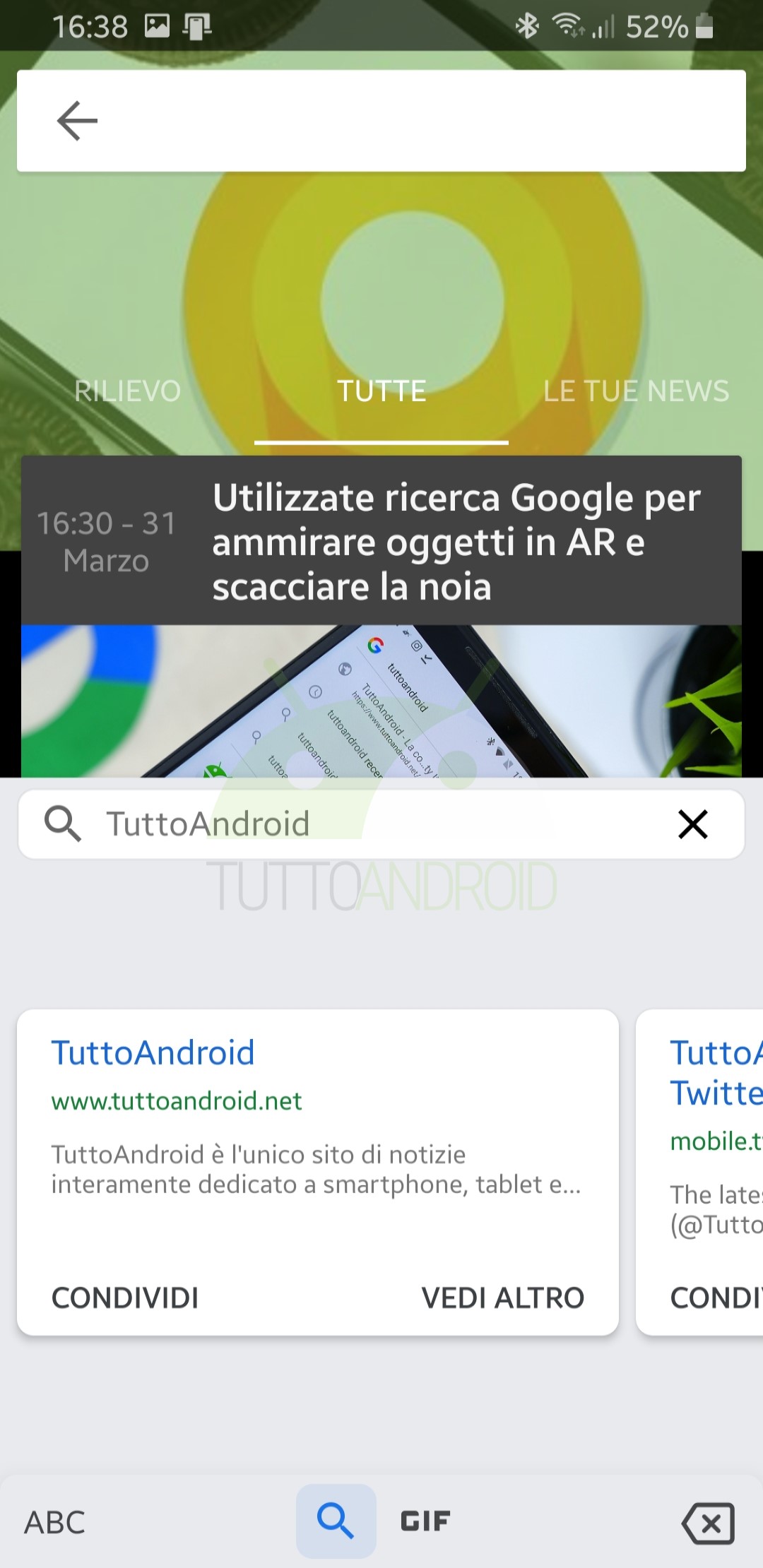Tap the back arrow in the top bar

[x=77, y=121]
